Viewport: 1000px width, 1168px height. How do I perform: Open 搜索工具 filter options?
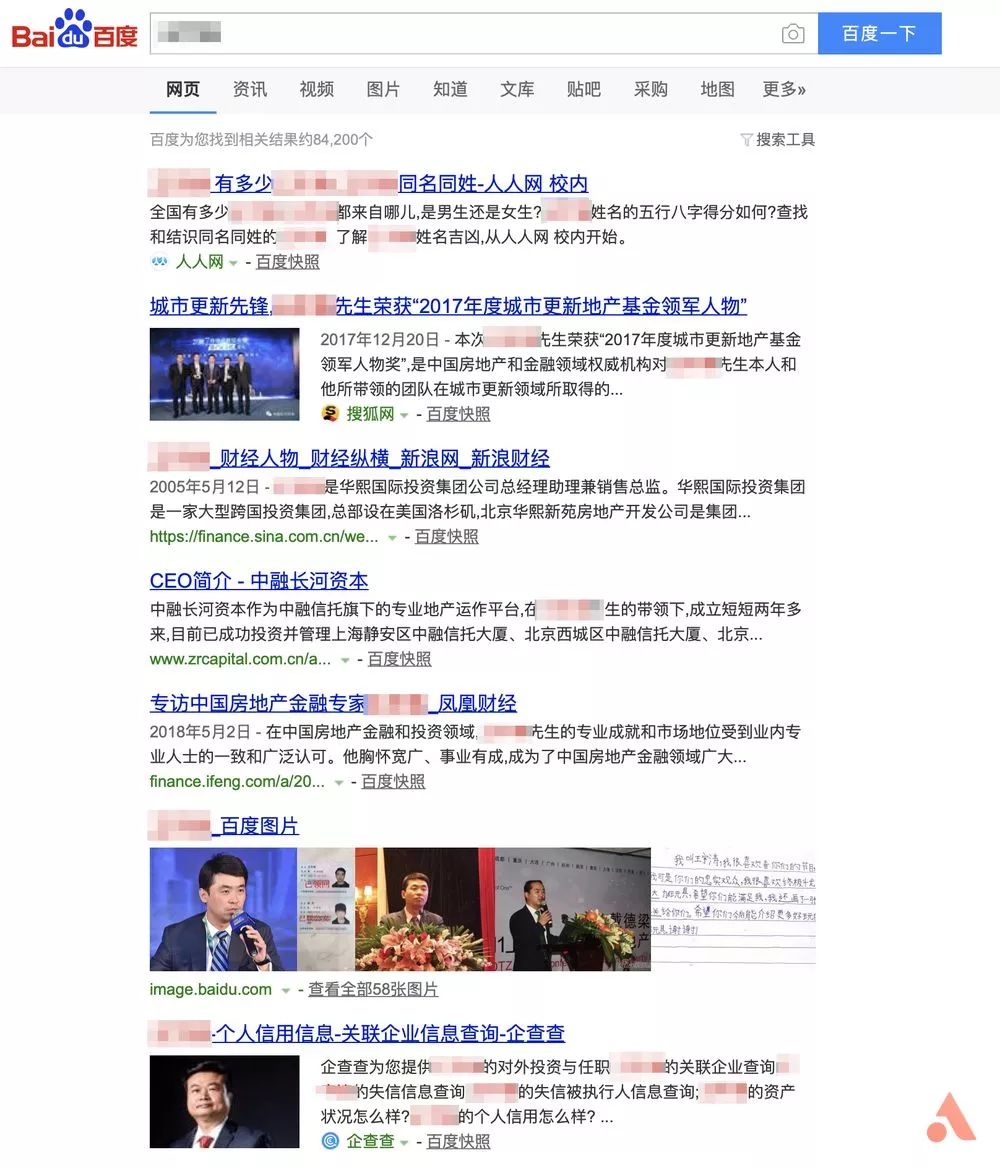(778, 140)
